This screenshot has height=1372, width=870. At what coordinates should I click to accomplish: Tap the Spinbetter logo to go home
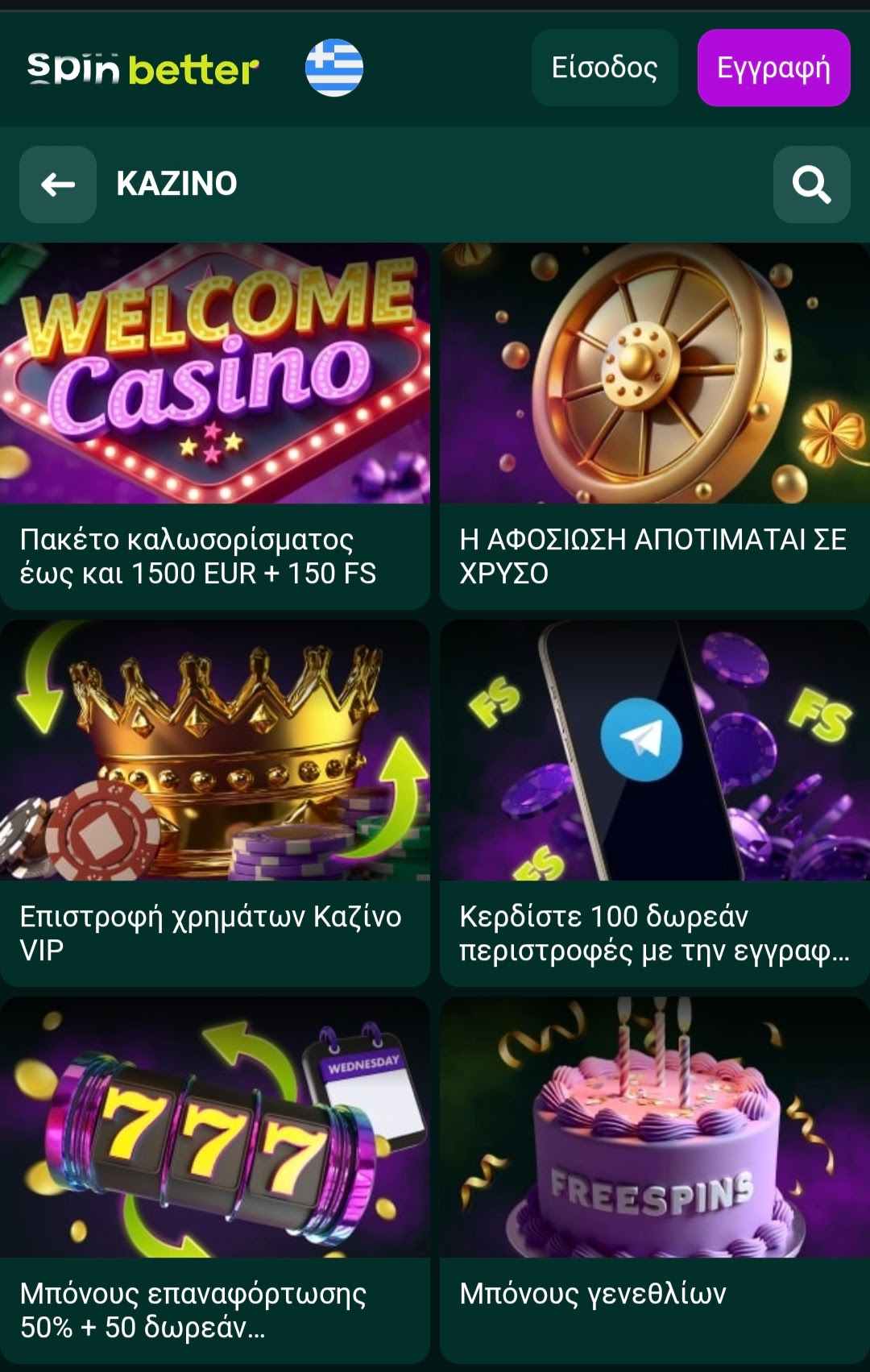tap(143, 69)
